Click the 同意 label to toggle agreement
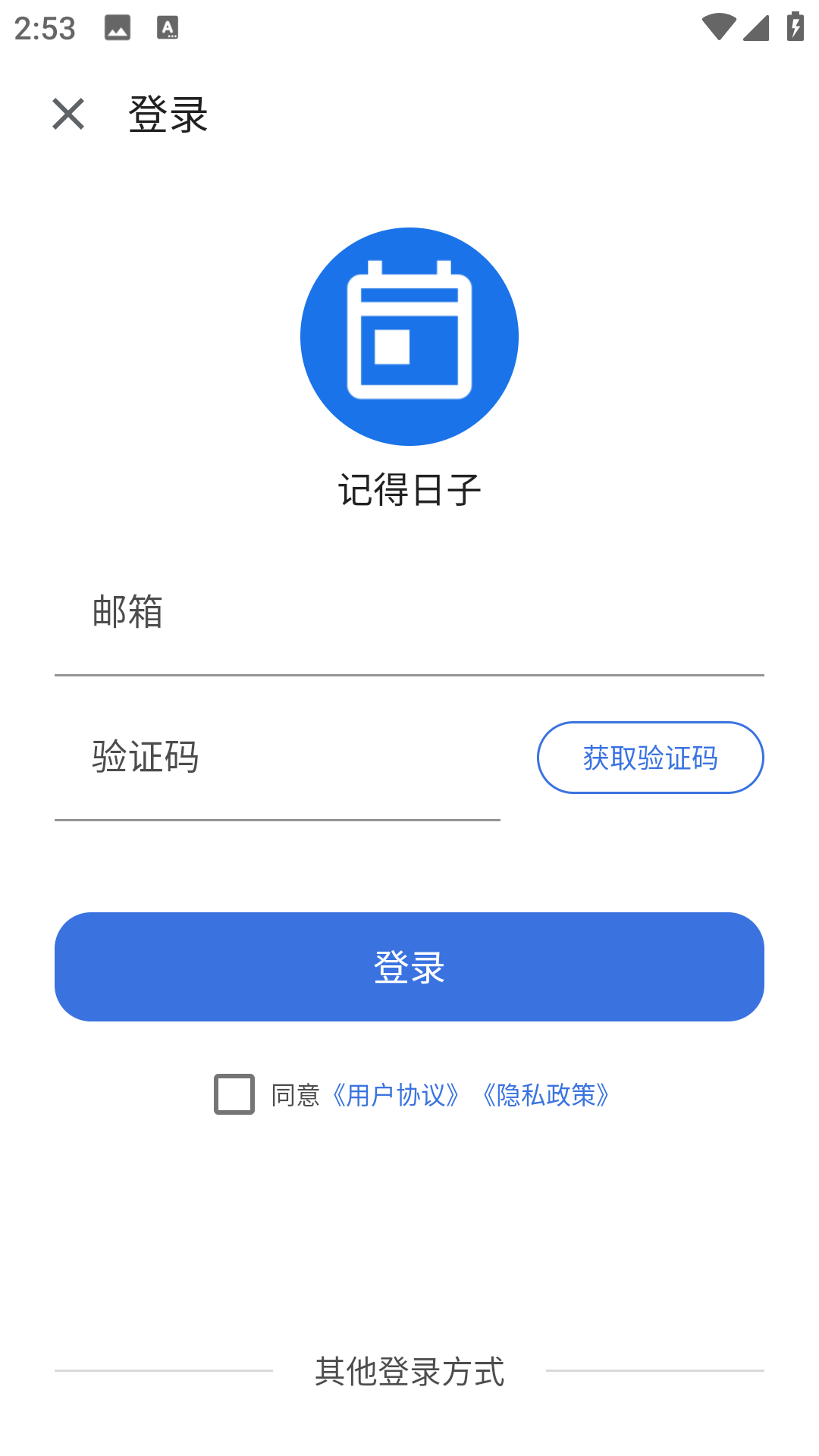Image resolution: width=819 pixels, height=1456 pixels. point(297,1094)
